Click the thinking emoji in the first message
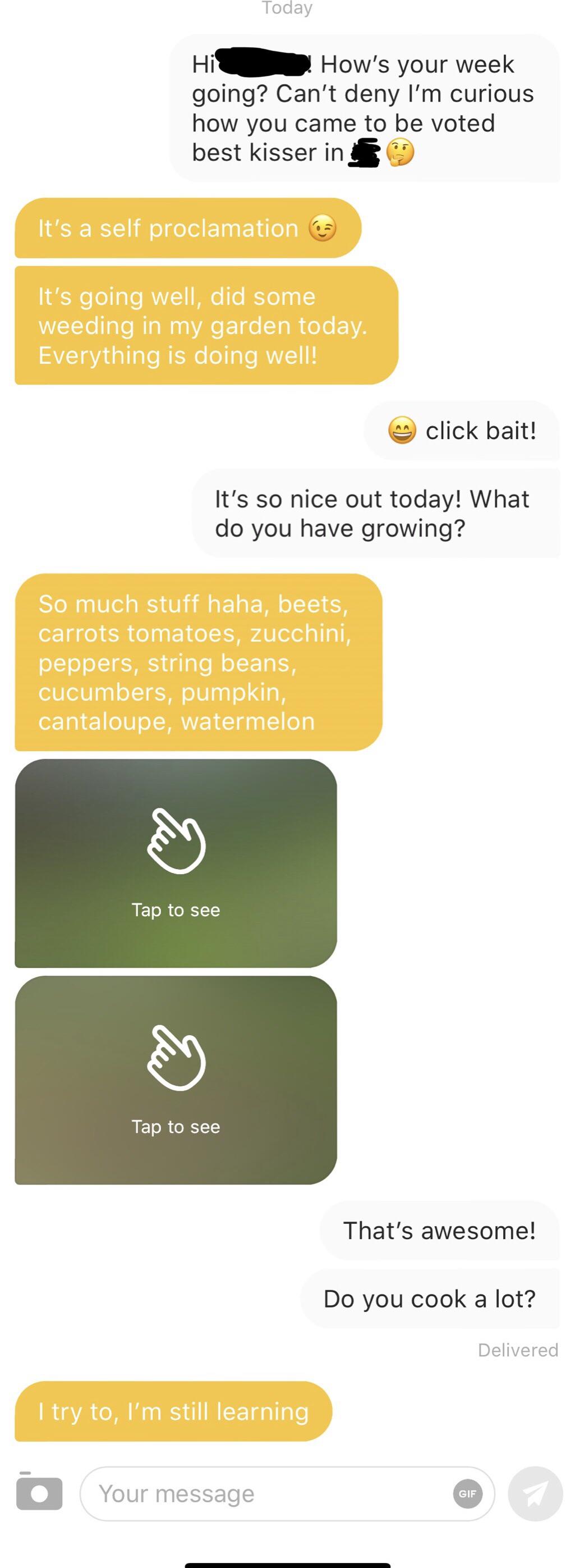 click(400, 153)
